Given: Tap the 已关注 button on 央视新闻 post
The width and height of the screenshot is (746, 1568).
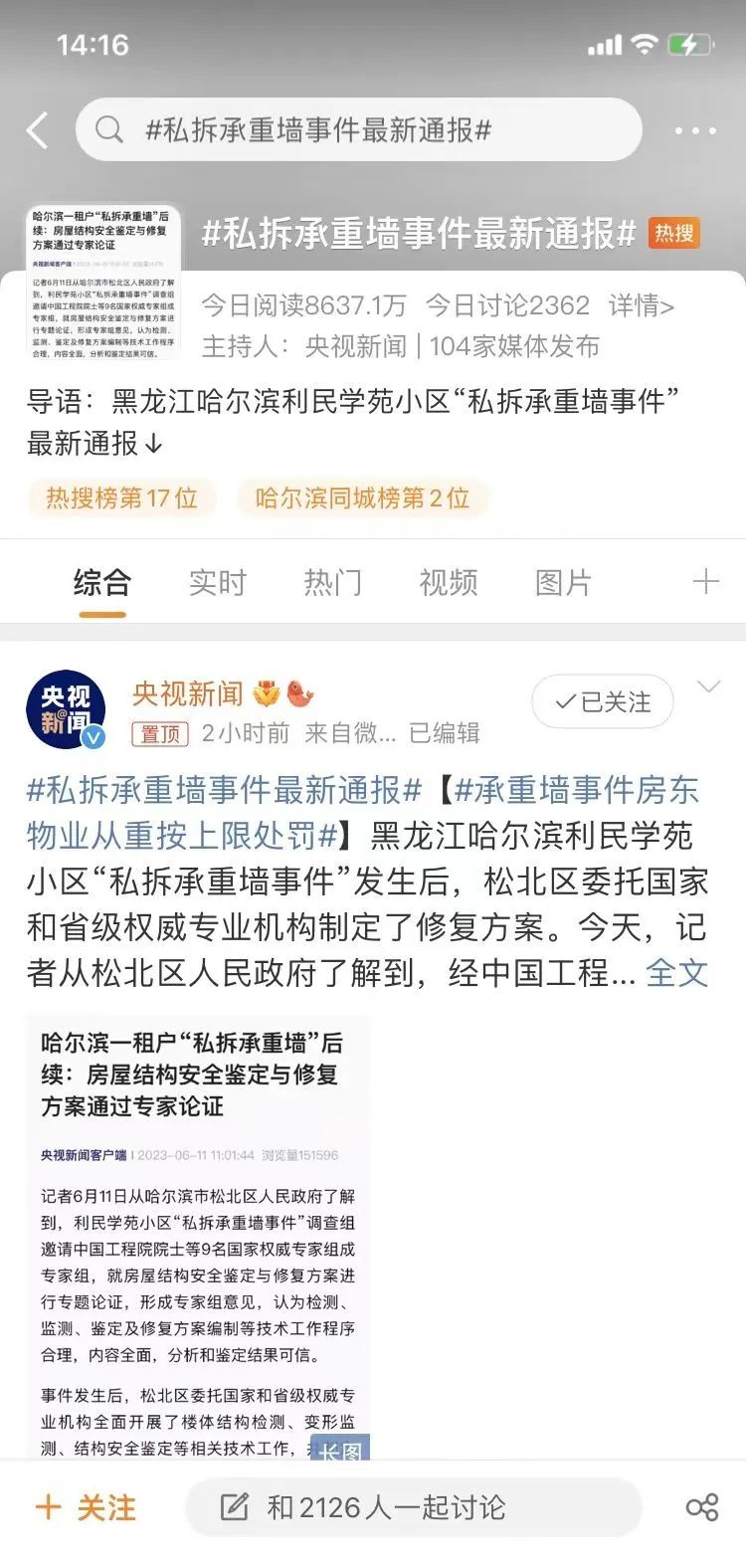Looking at the screenshot, I should [603, 702].
